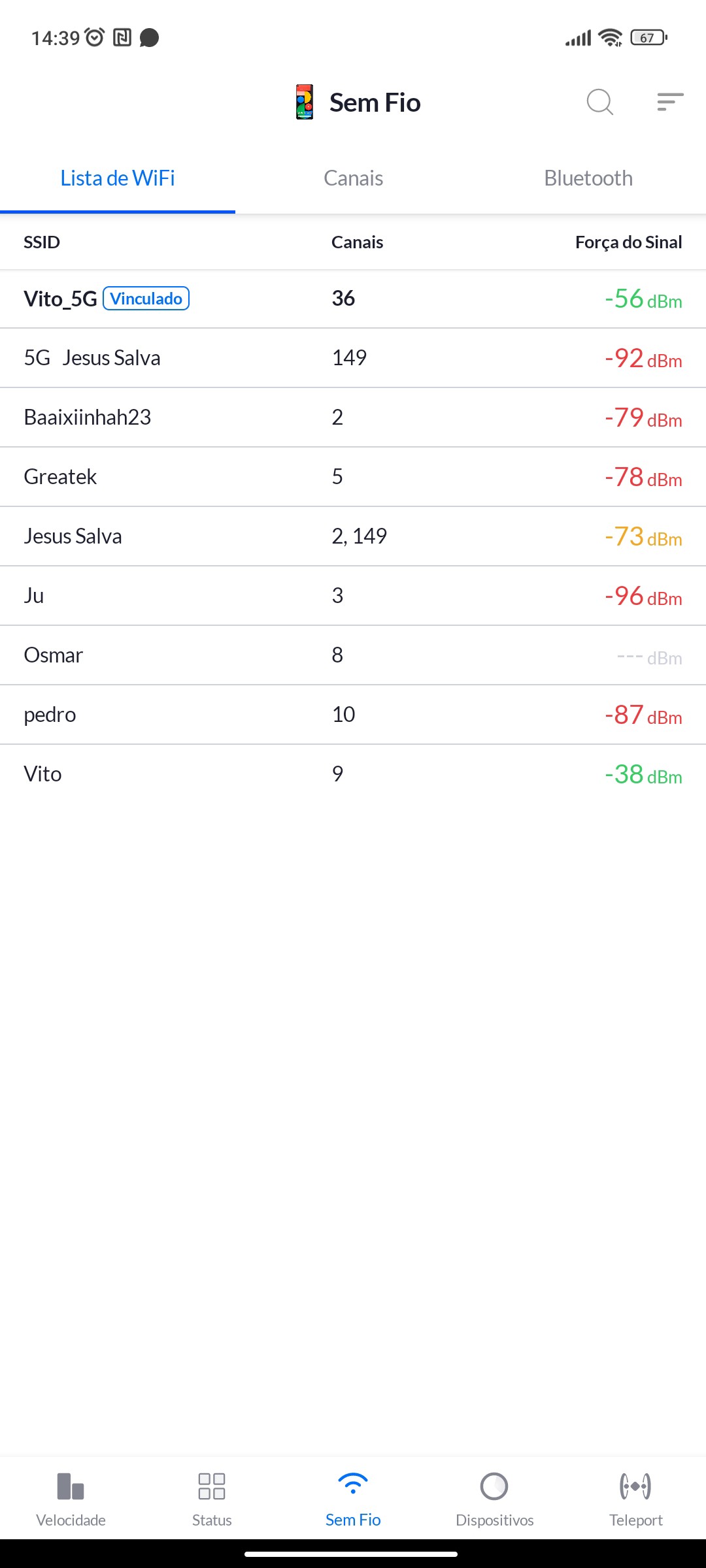Switch to the Canais tab
The width and height of the screenshot is (706, 1568).
353,178
